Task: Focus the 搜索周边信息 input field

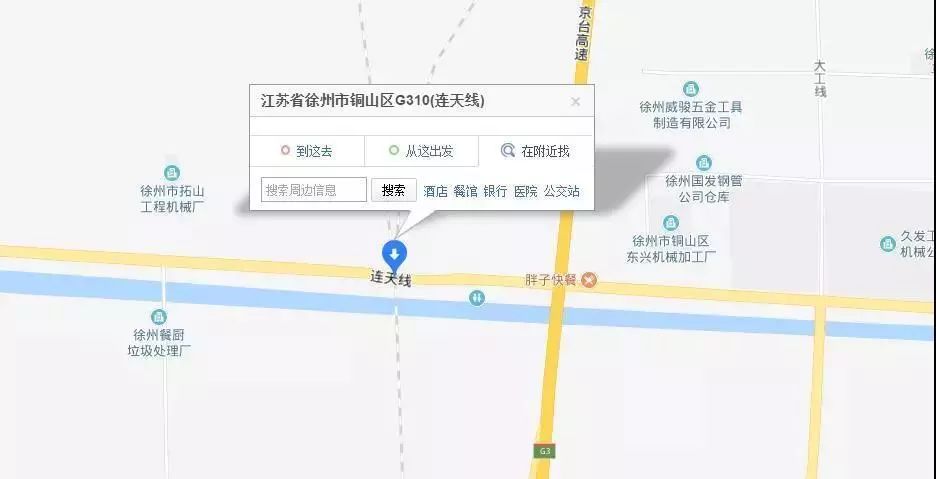Action: point(314,190)
